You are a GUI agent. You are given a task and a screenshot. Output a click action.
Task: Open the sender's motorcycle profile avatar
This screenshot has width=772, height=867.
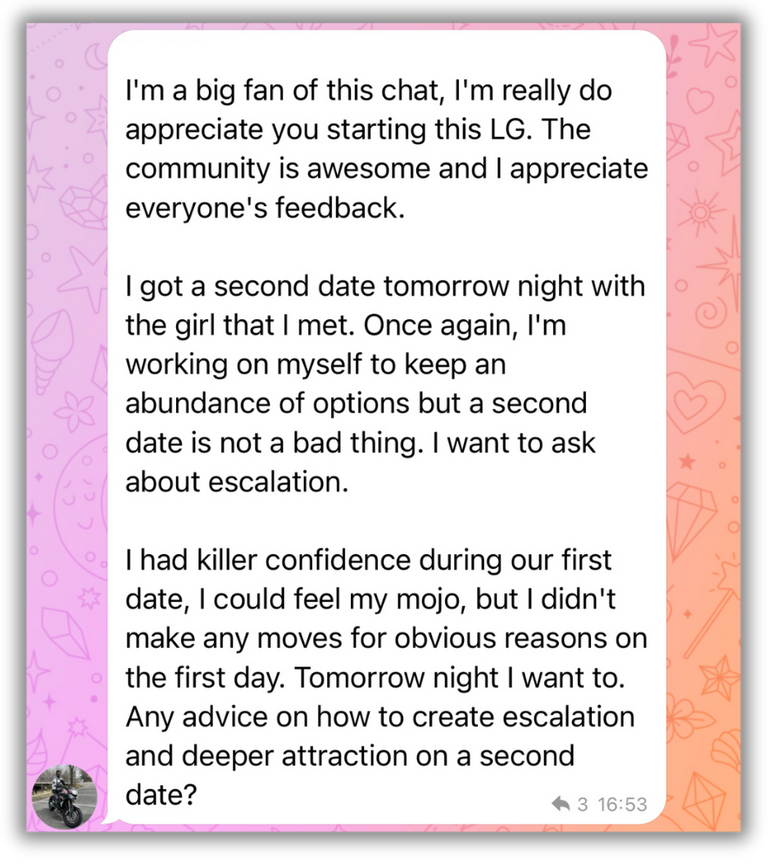tap(64, 796)
